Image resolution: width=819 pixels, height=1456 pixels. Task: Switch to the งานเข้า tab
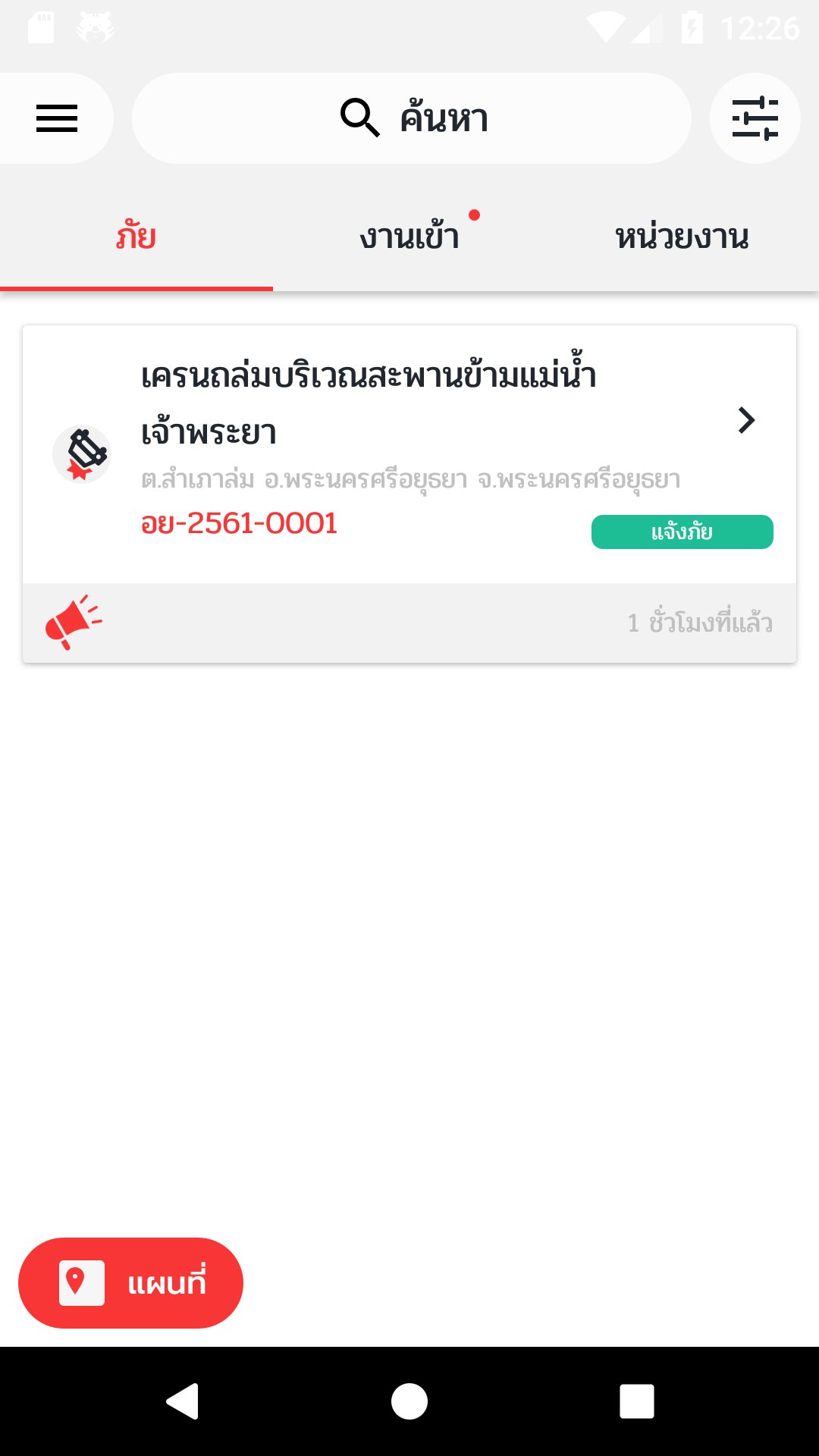(409, 237)
